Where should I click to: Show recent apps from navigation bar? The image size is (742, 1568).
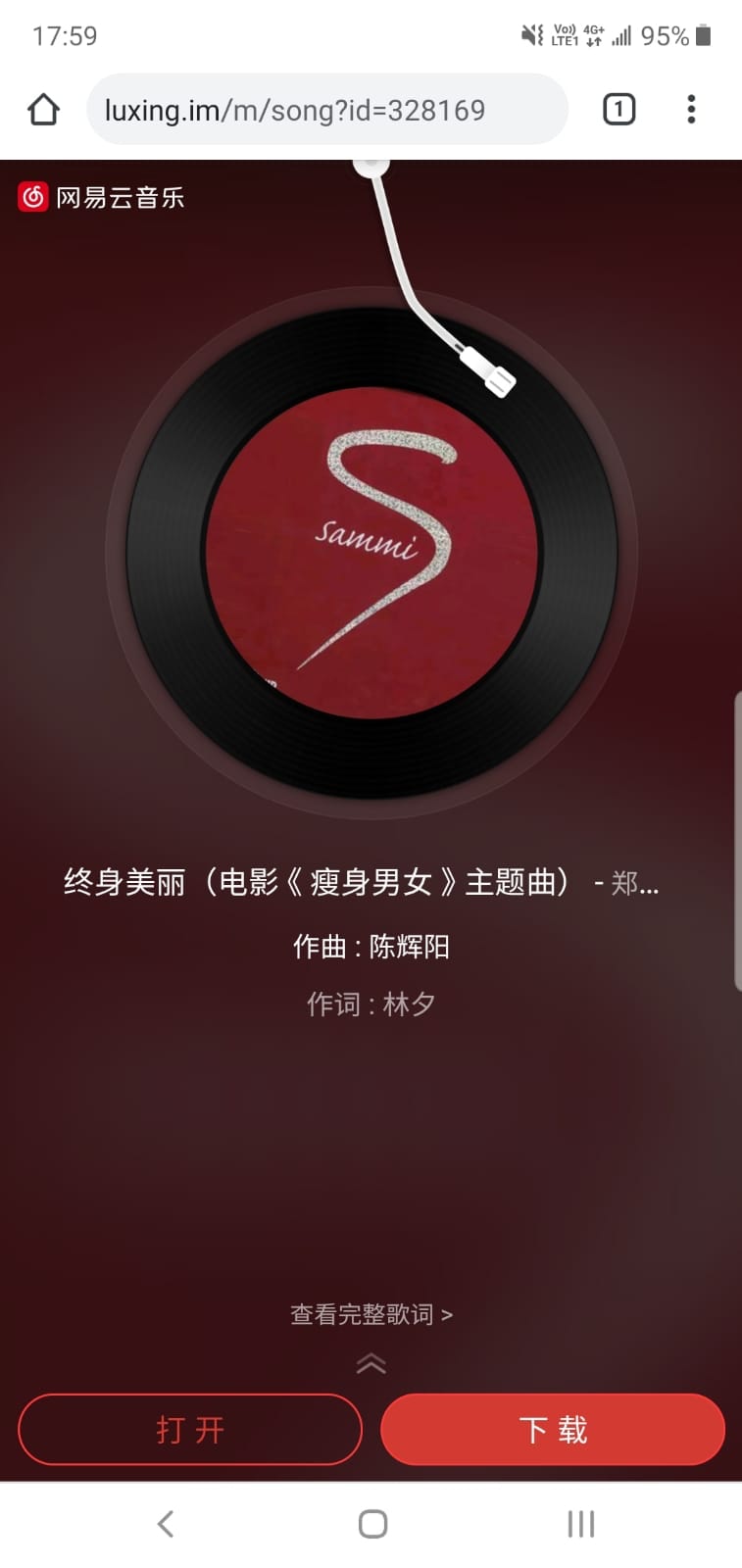[x=580, y=1524]
